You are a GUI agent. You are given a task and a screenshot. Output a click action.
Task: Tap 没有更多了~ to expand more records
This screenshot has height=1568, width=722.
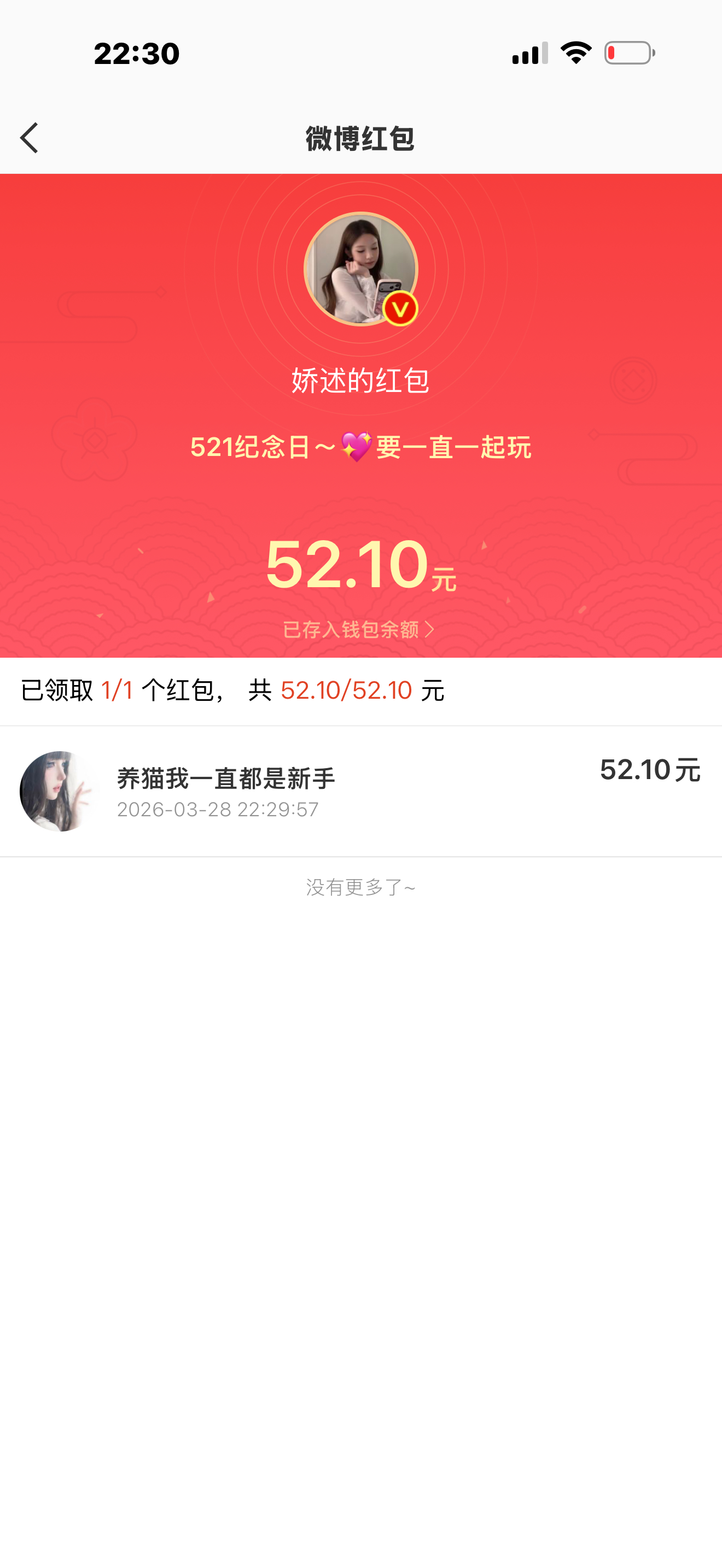(x=360, y=887)
